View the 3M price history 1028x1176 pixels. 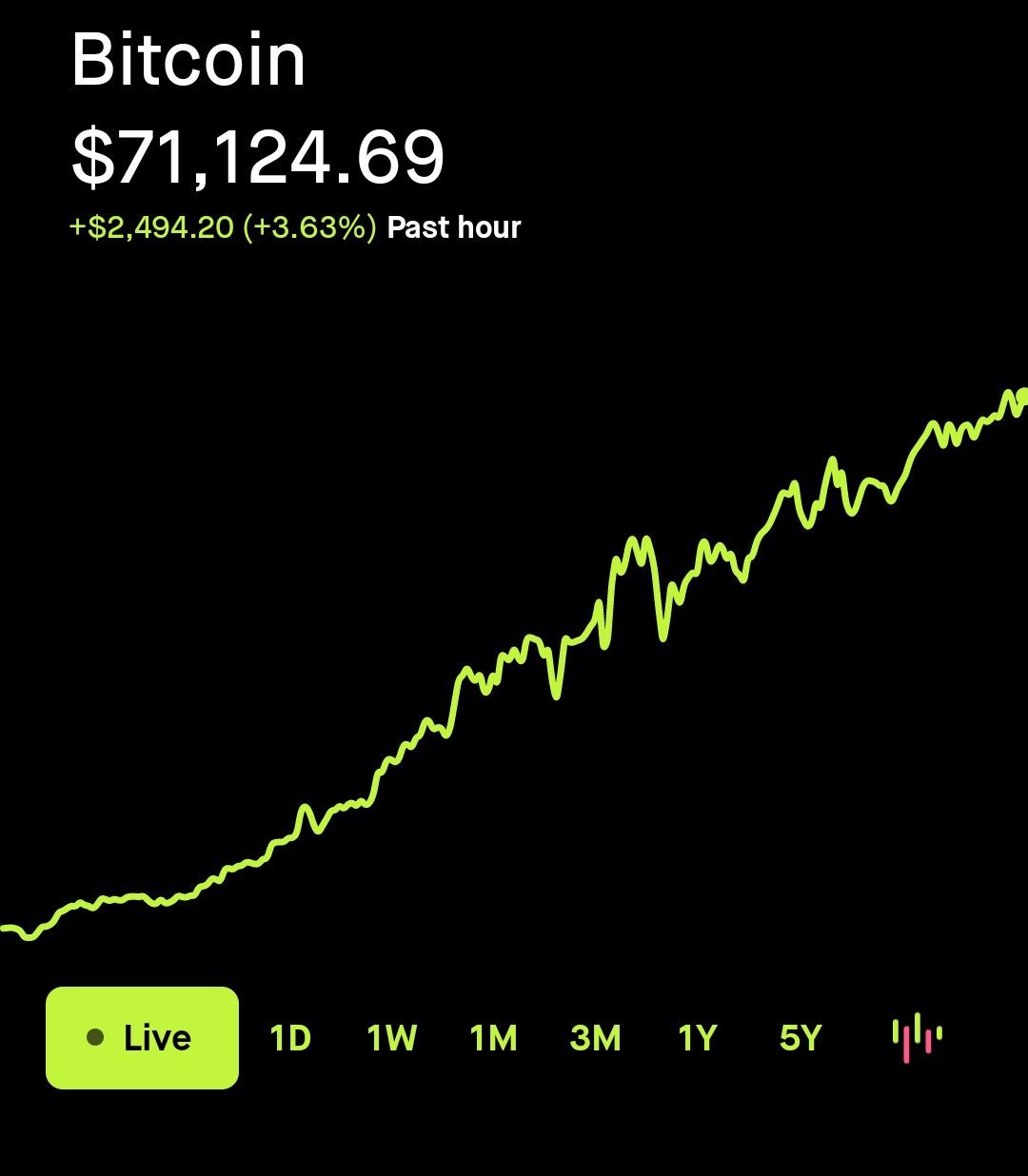click(x=595, y=1037)
